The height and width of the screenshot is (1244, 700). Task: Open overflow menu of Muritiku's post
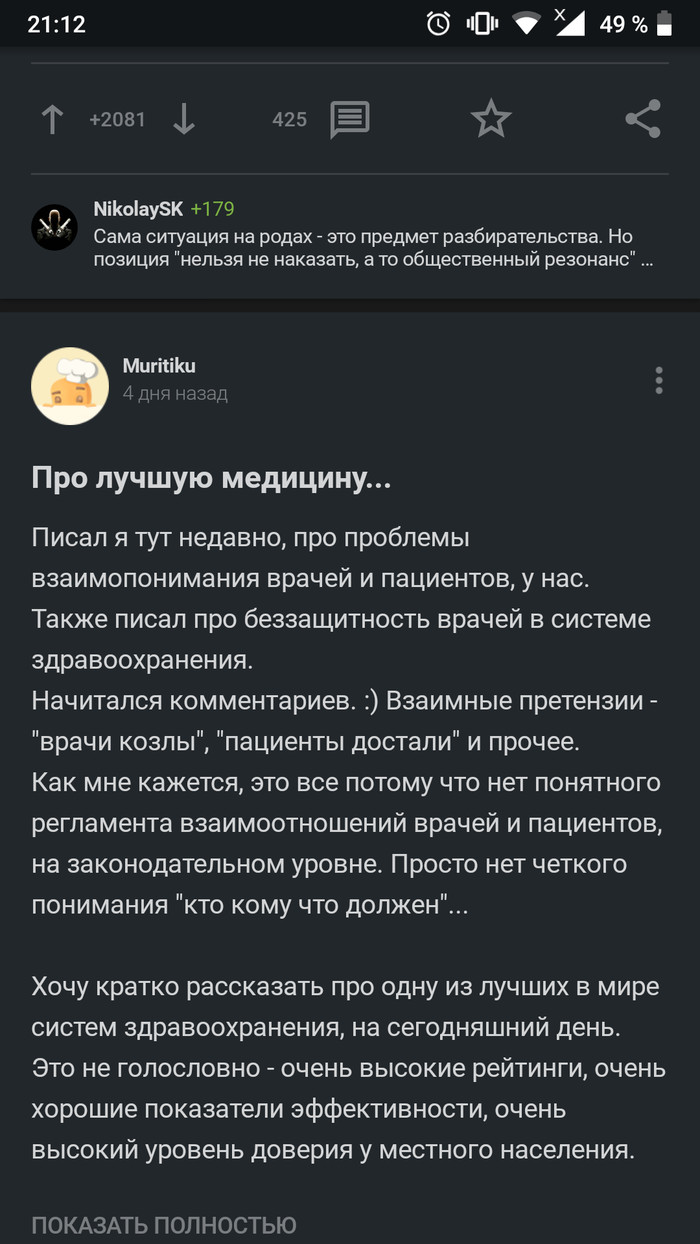tap(658, 381)
